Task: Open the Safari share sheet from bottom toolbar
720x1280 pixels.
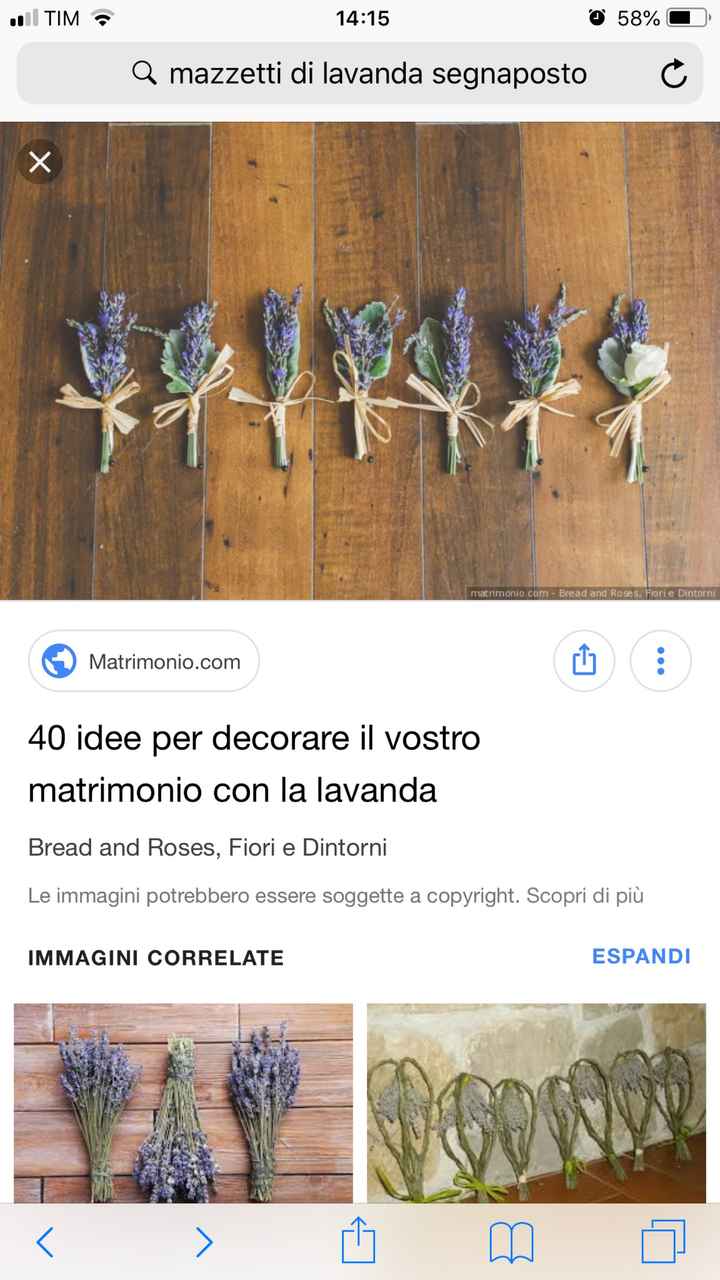Action: (x=360, y=1243)
